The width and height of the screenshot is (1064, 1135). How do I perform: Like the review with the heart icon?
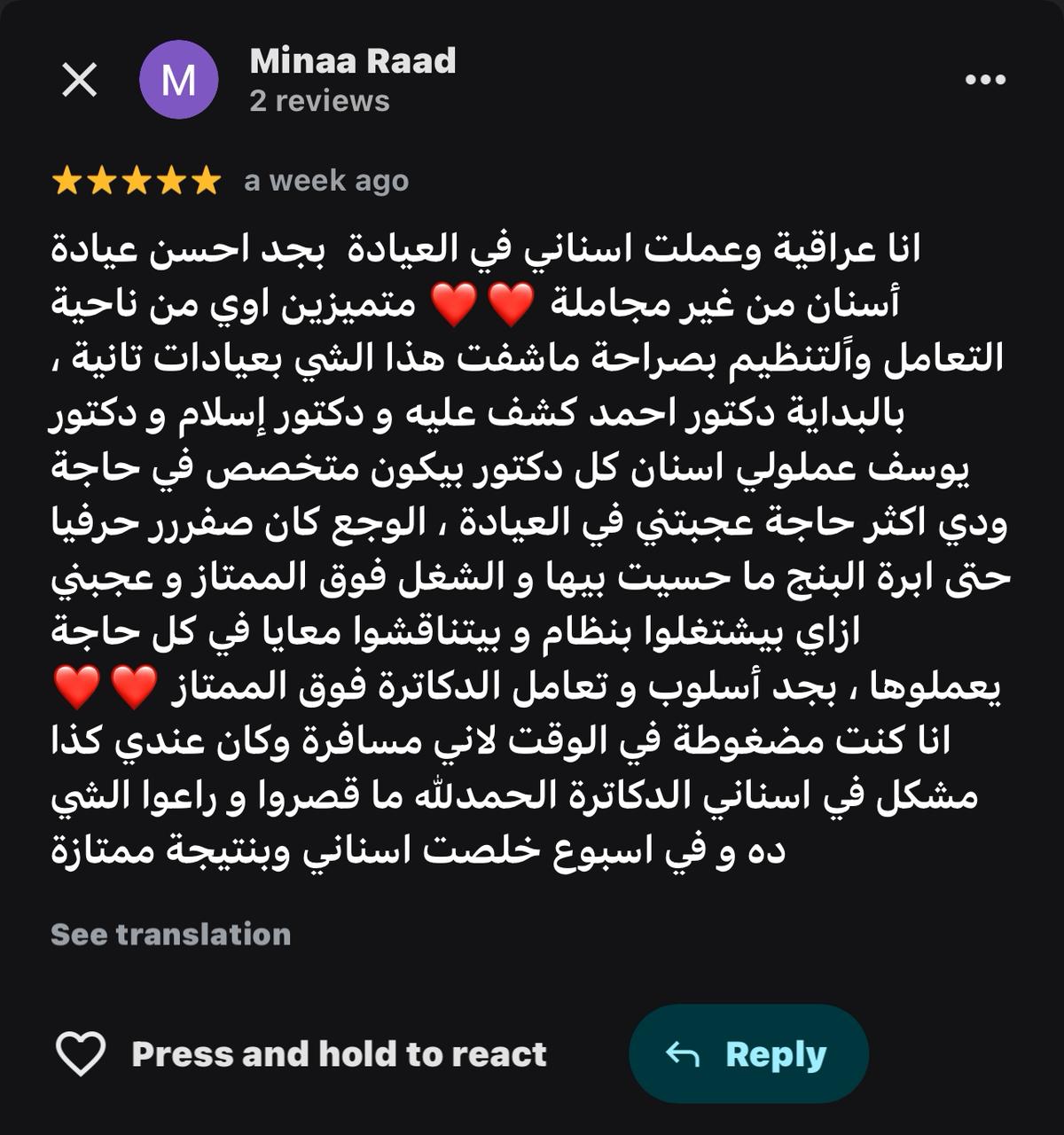81,1053
